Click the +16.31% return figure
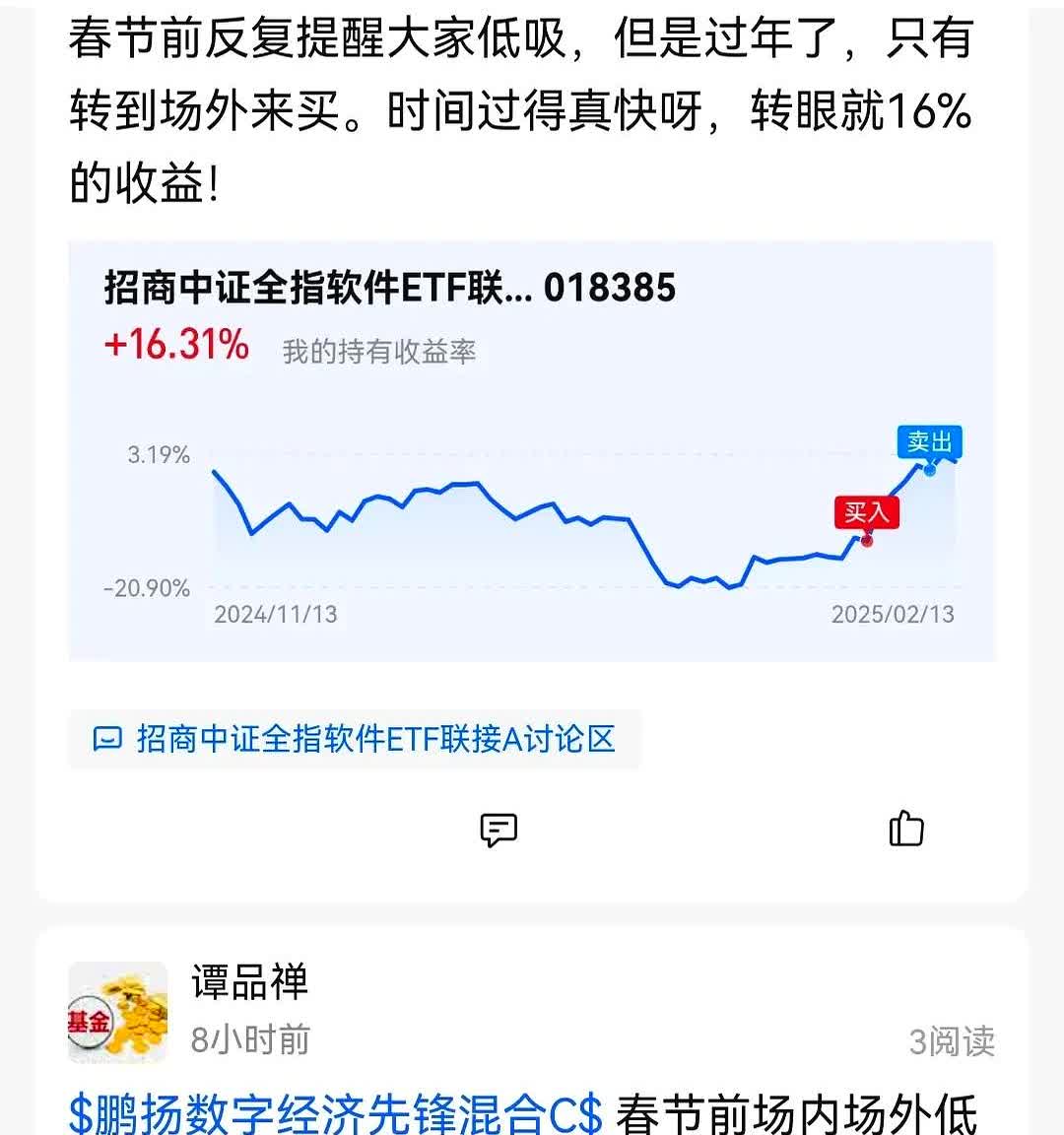This screenshot has width=1064, height=1135. tap(175, 347)
